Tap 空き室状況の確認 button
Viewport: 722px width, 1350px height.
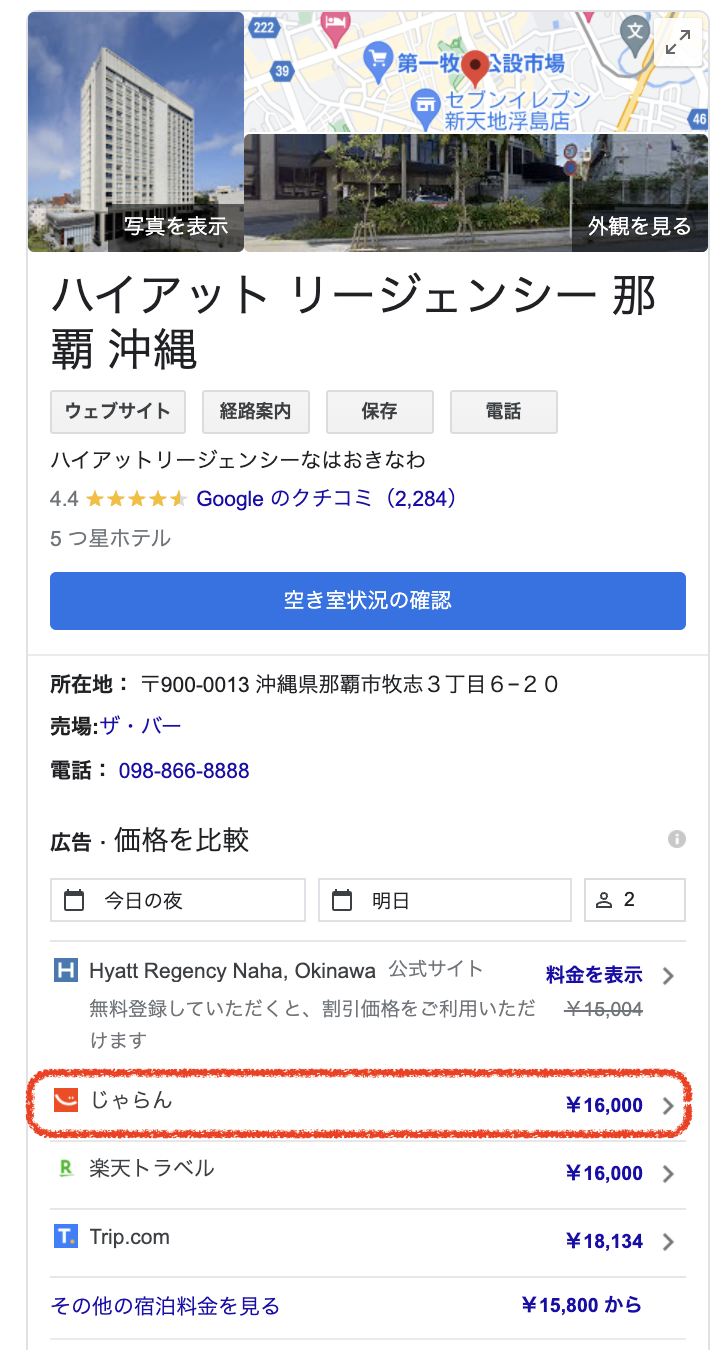[368, 600]
